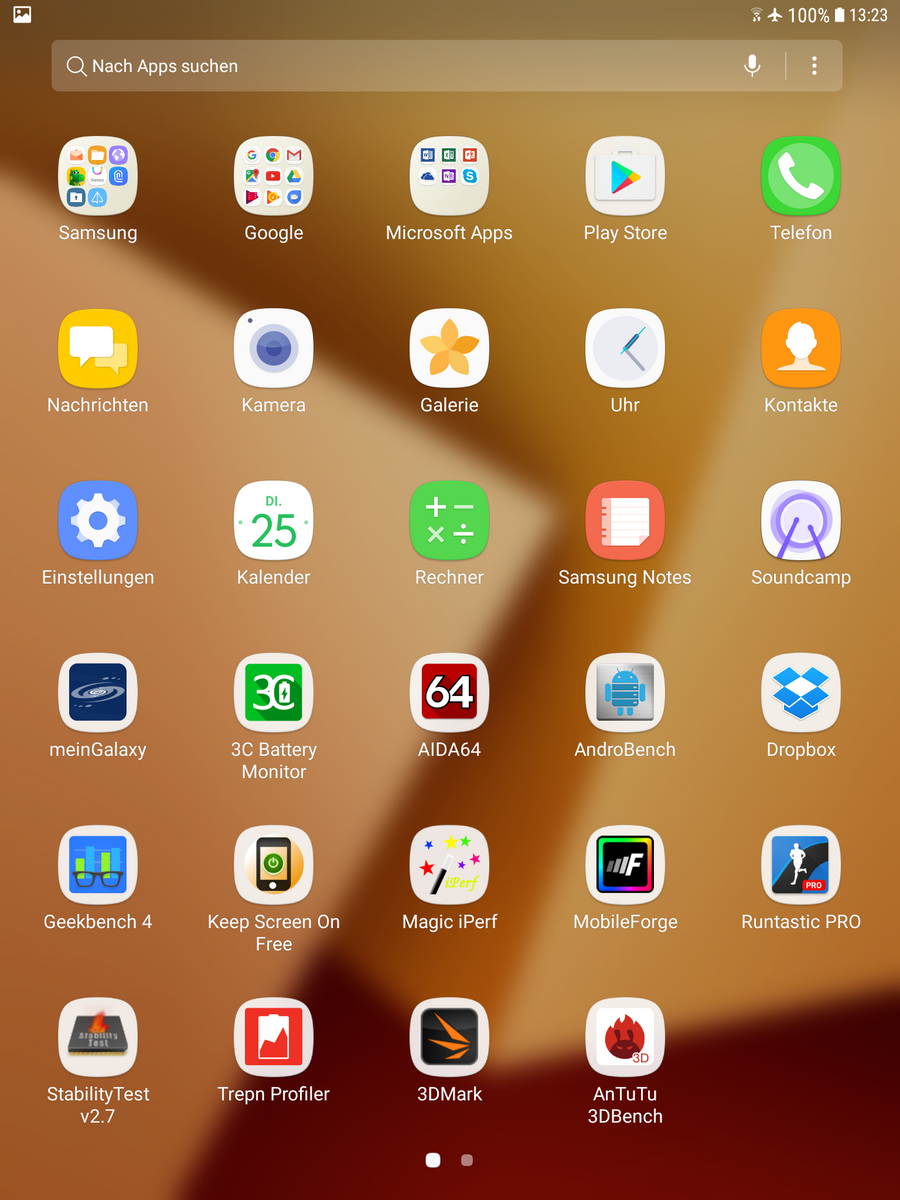Open Nachrichten messaging app
This screenshot has width=900, height=1200.
coord(98,348)
